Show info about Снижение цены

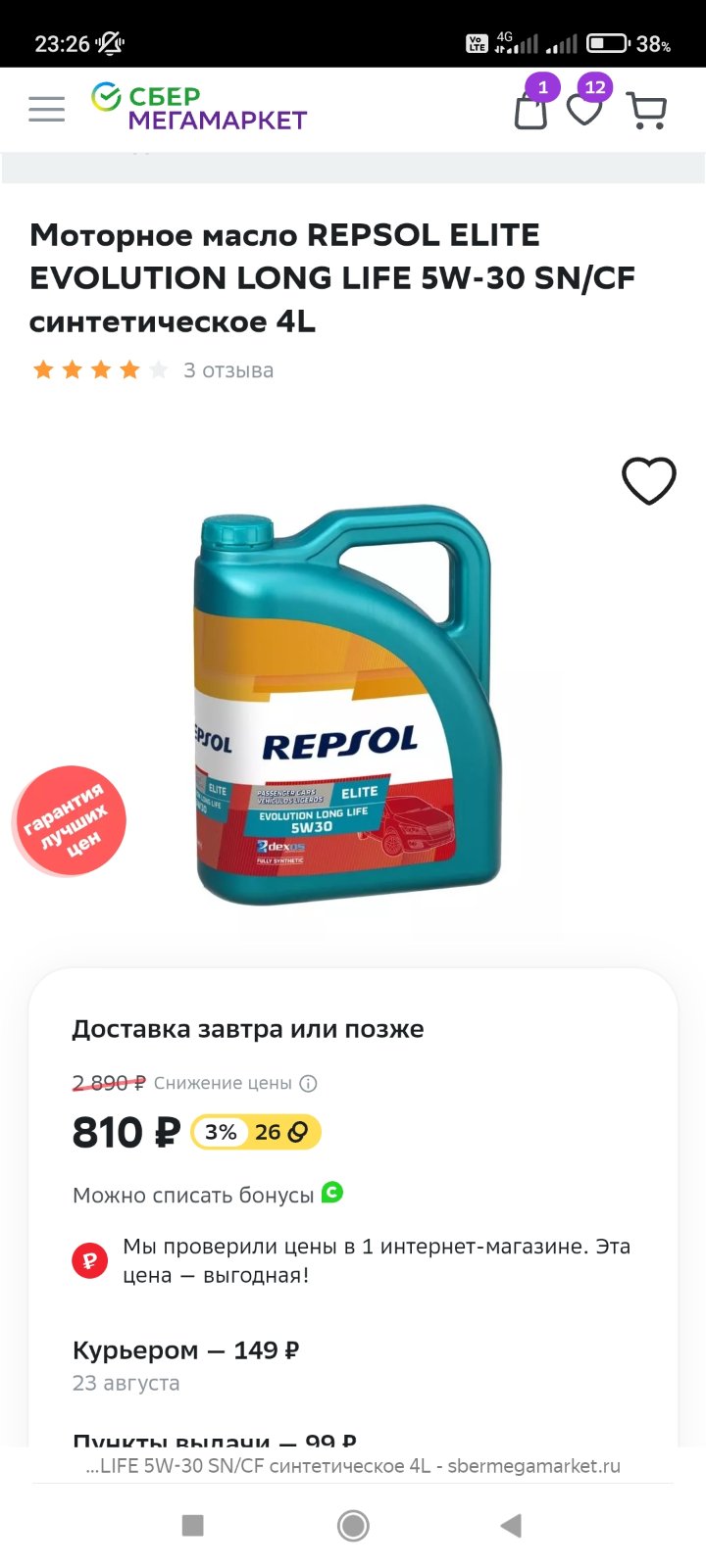pyautogui.click(x=308, y=1083)
